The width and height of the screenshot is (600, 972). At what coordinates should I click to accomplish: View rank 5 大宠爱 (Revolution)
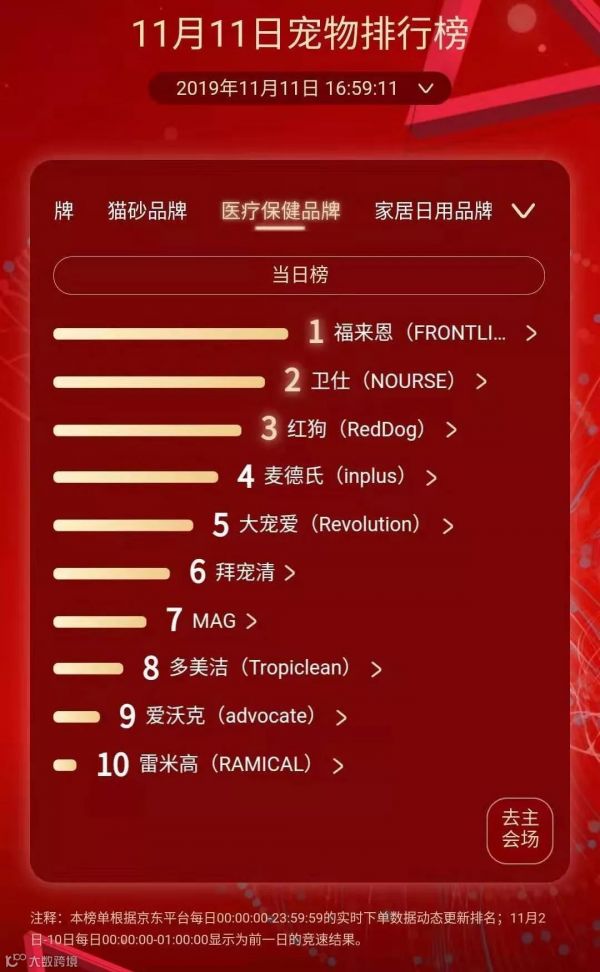[340, 525]
